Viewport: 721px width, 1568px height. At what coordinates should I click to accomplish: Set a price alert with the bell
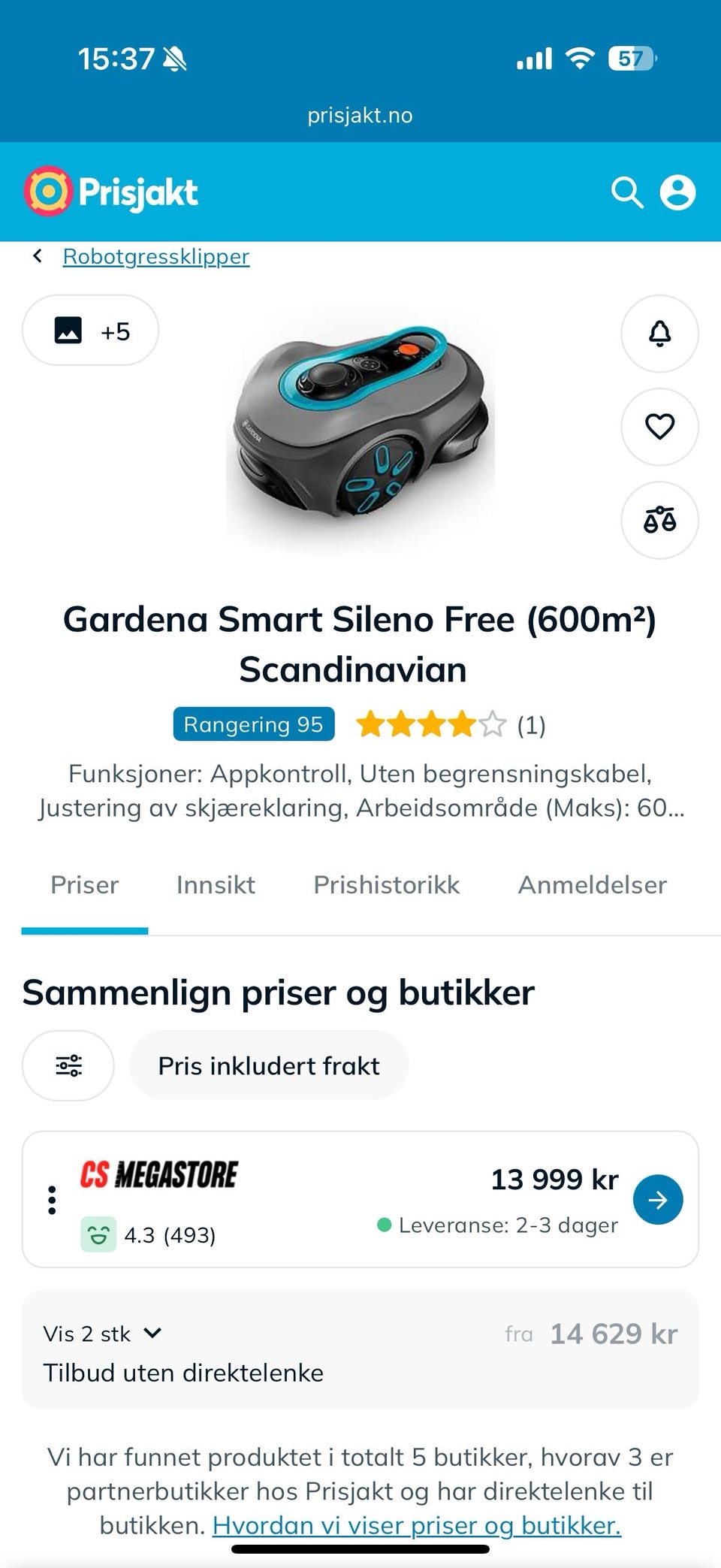659,333
